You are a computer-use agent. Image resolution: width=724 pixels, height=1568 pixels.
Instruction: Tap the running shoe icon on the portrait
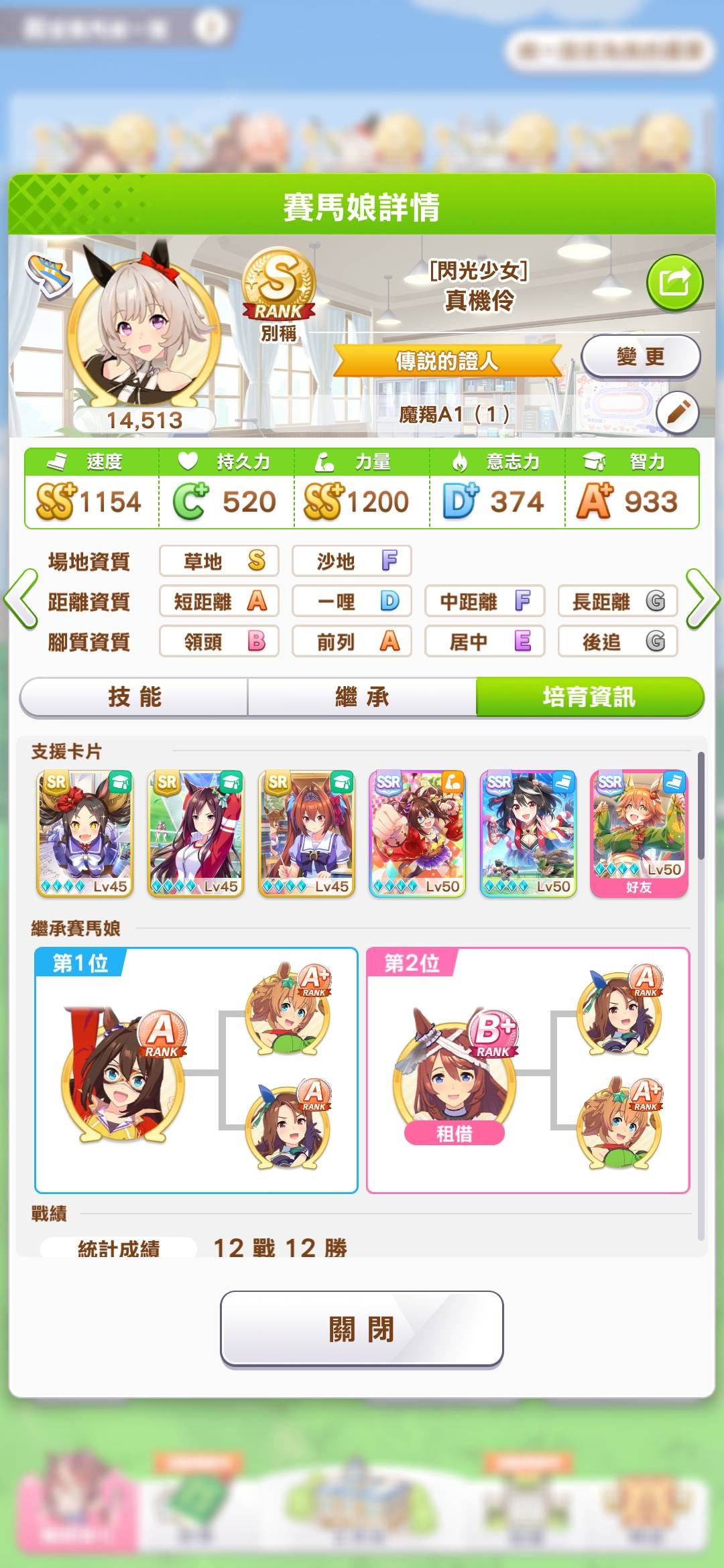[48, 275]
